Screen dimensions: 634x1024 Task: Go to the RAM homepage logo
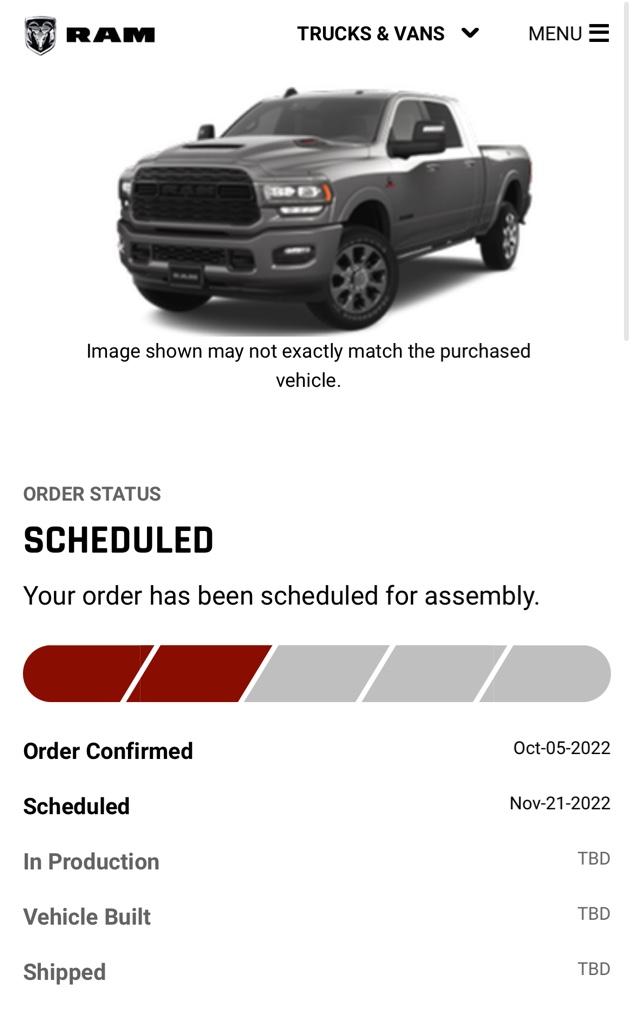(90, 35)
